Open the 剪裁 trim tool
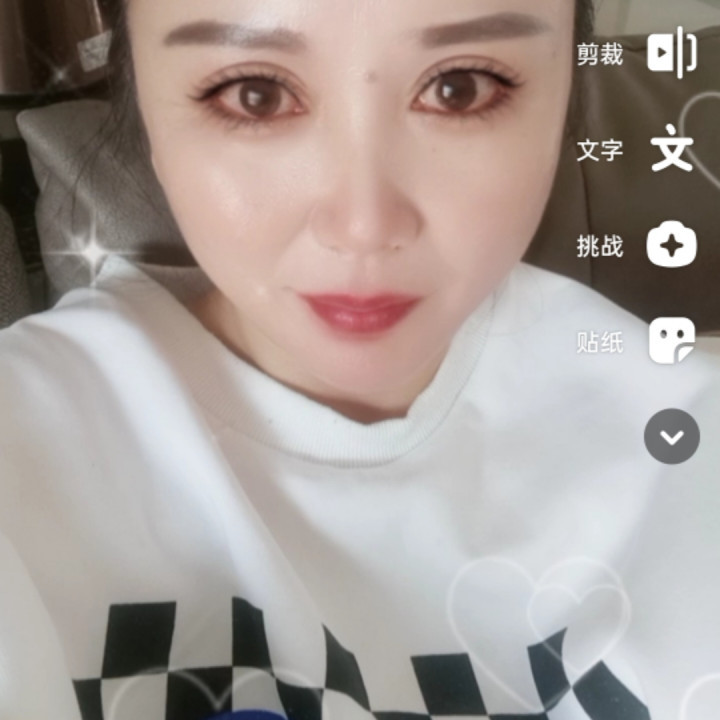720x720 pixels. click(671, 54)
